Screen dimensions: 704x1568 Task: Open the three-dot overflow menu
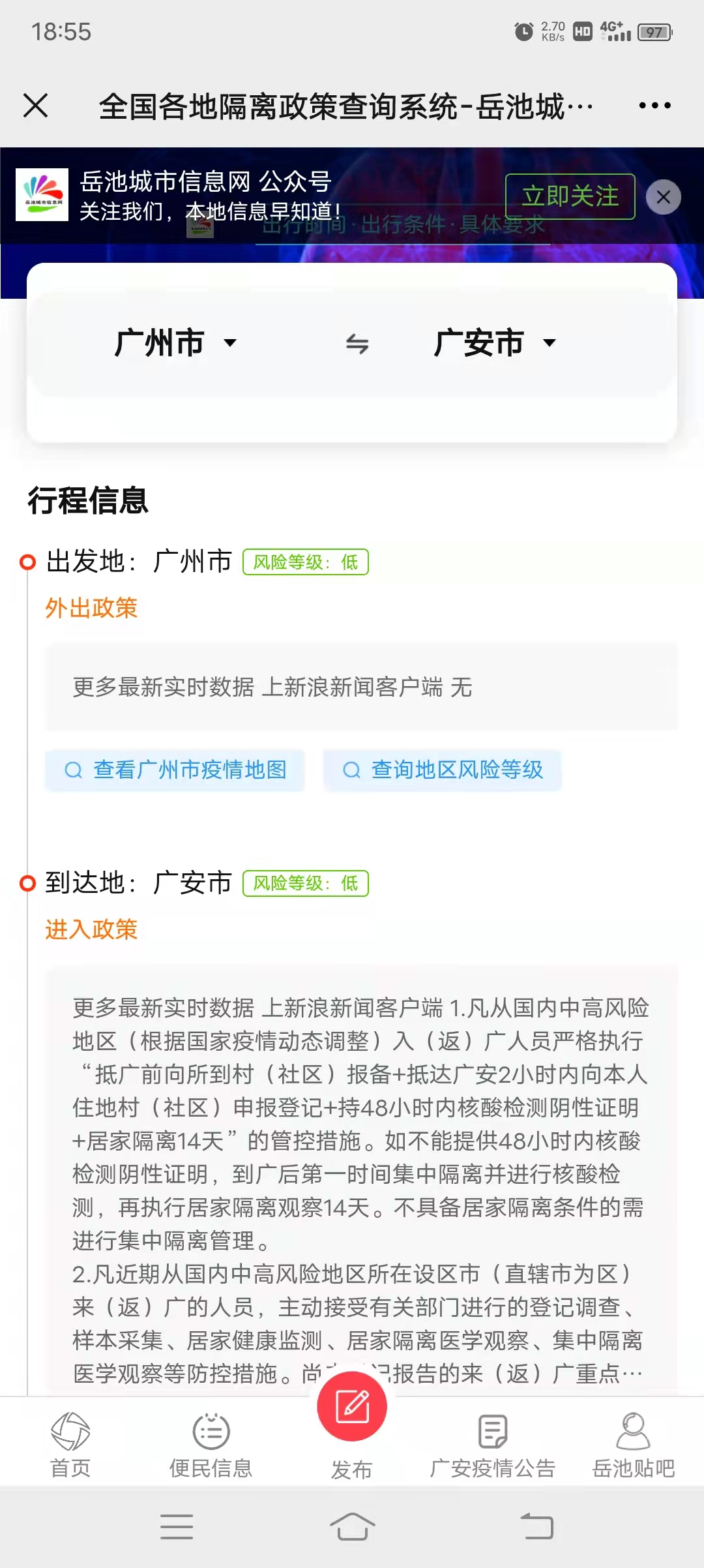click(x=654, y=105)
